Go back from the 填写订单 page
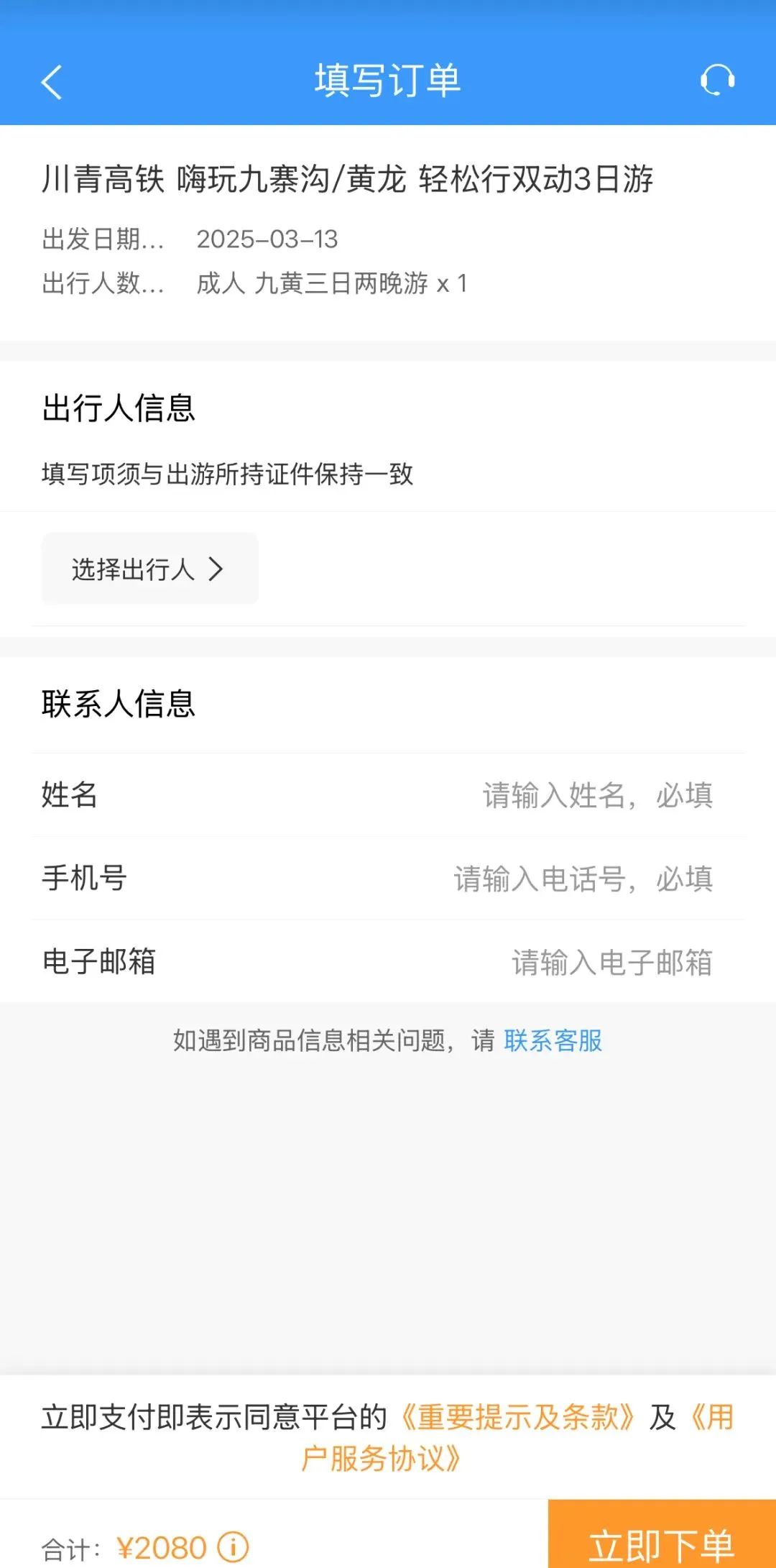776x1568 pixels. (x=52, y=82)
